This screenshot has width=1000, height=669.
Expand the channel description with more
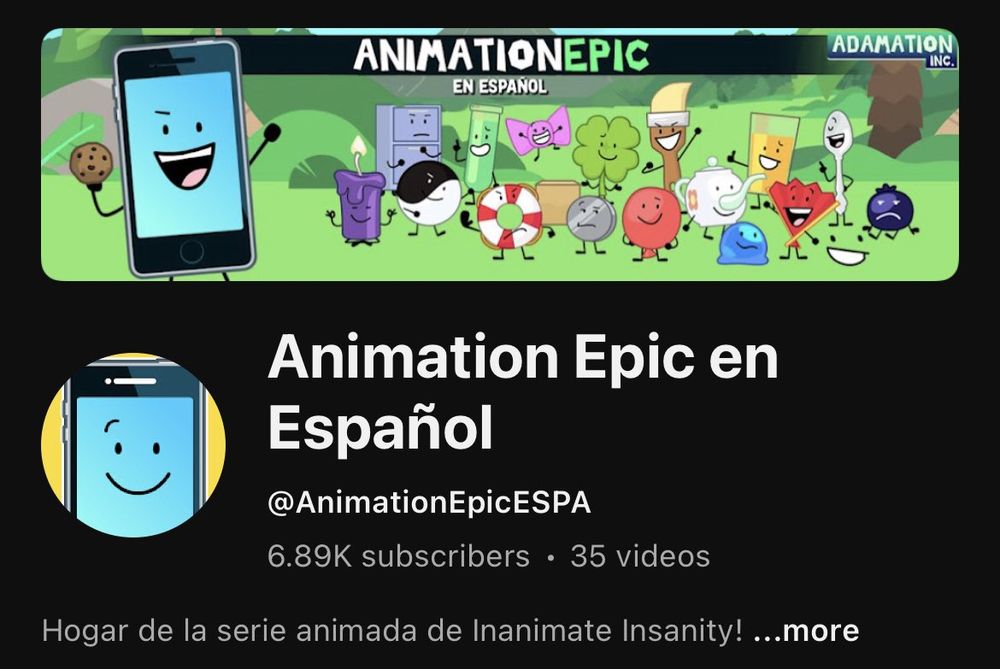806,631
